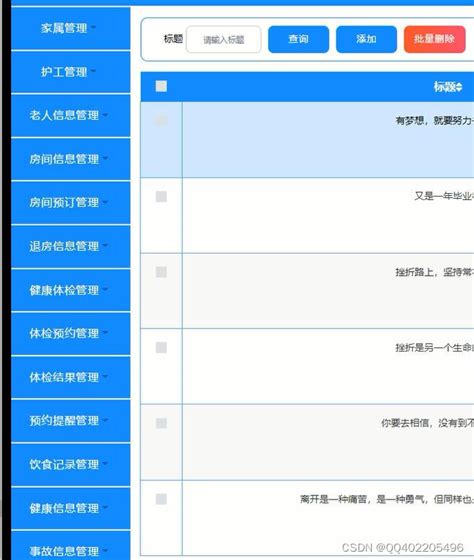The image size is (474, 560).
Task: Expand 健康体检管理 menu
Action: click(x=71, y=290)
